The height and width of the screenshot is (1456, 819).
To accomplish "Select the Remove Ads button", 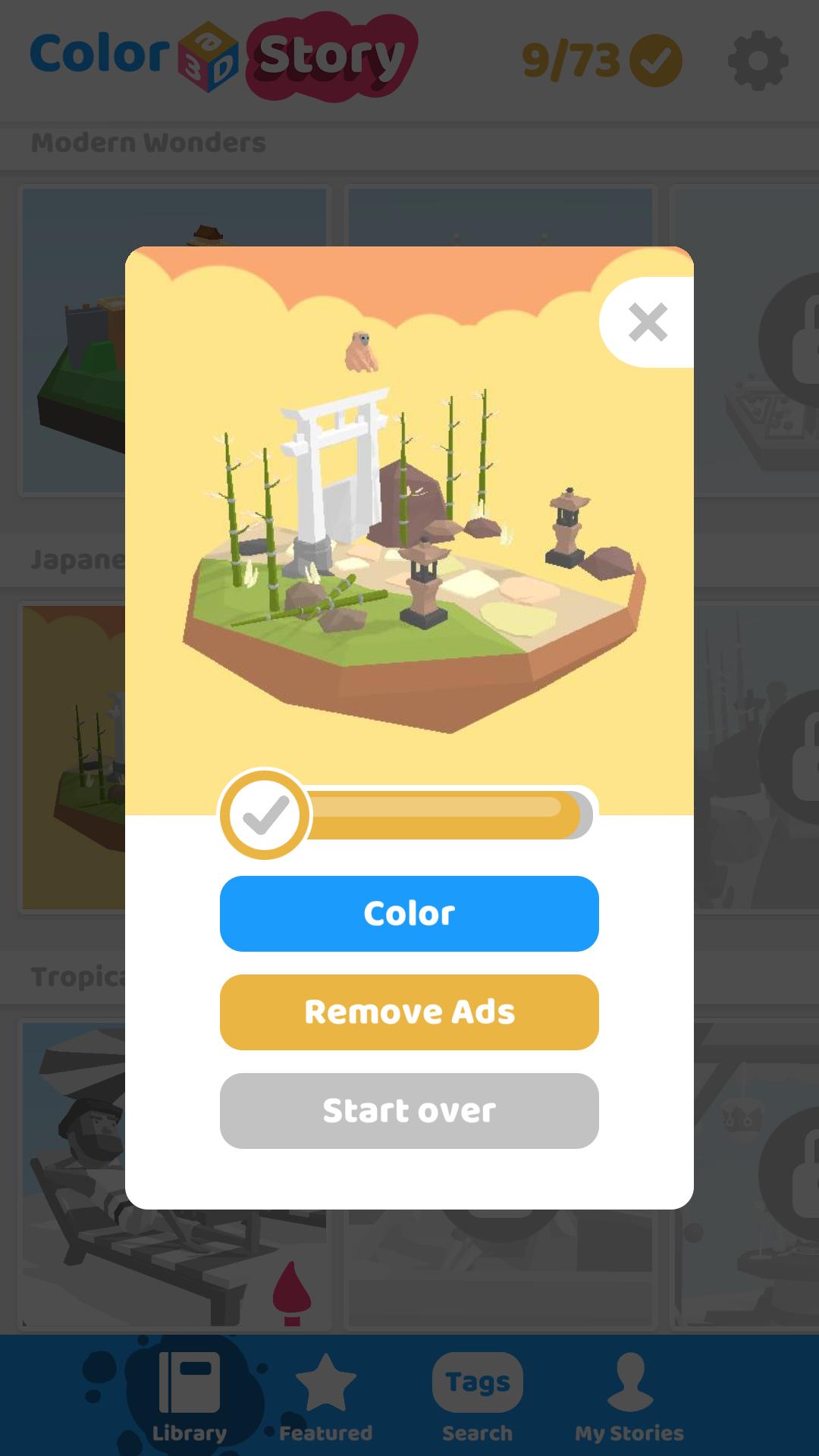I will (x=409, y=1012).
